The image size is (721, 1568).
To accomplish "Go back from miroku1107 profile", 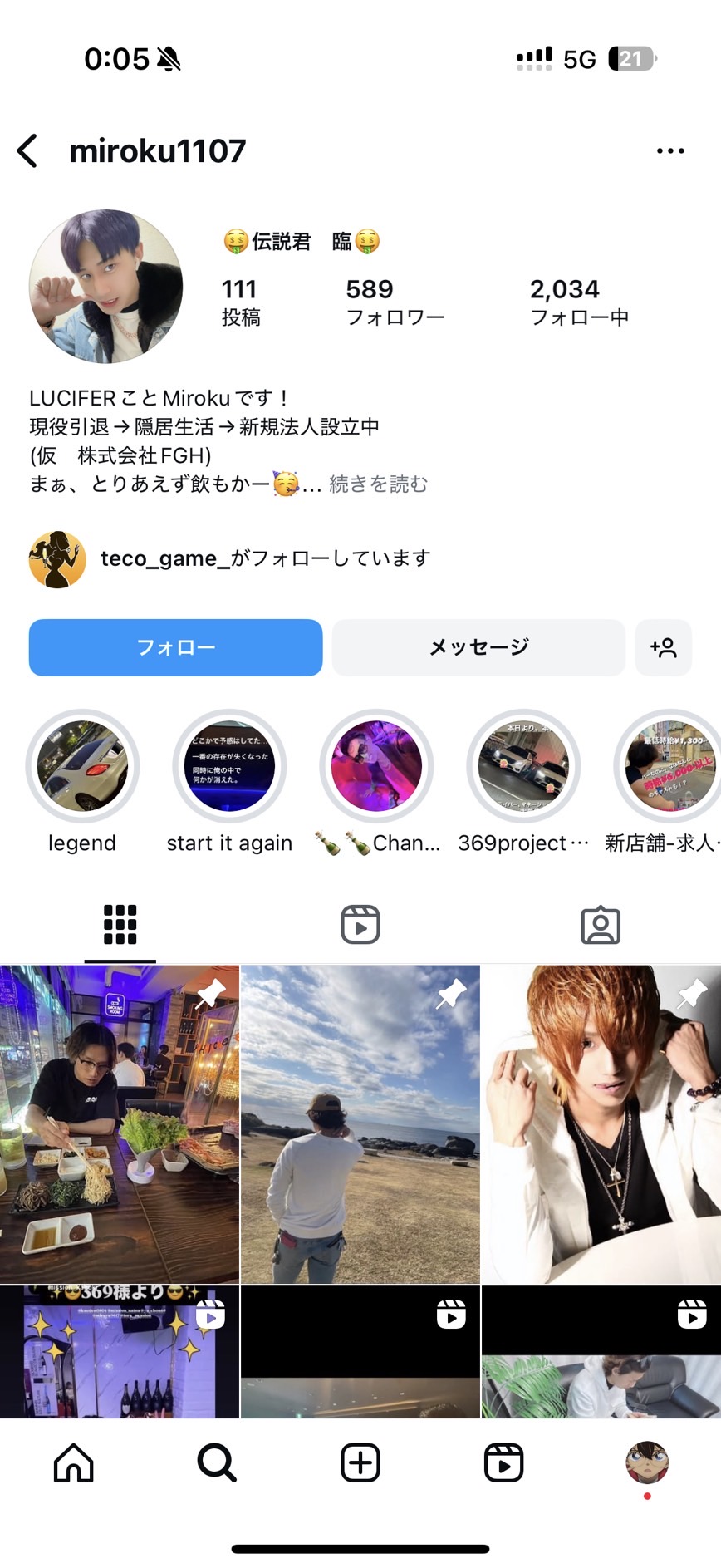I will pyautogui.click(x=28, y=151).
